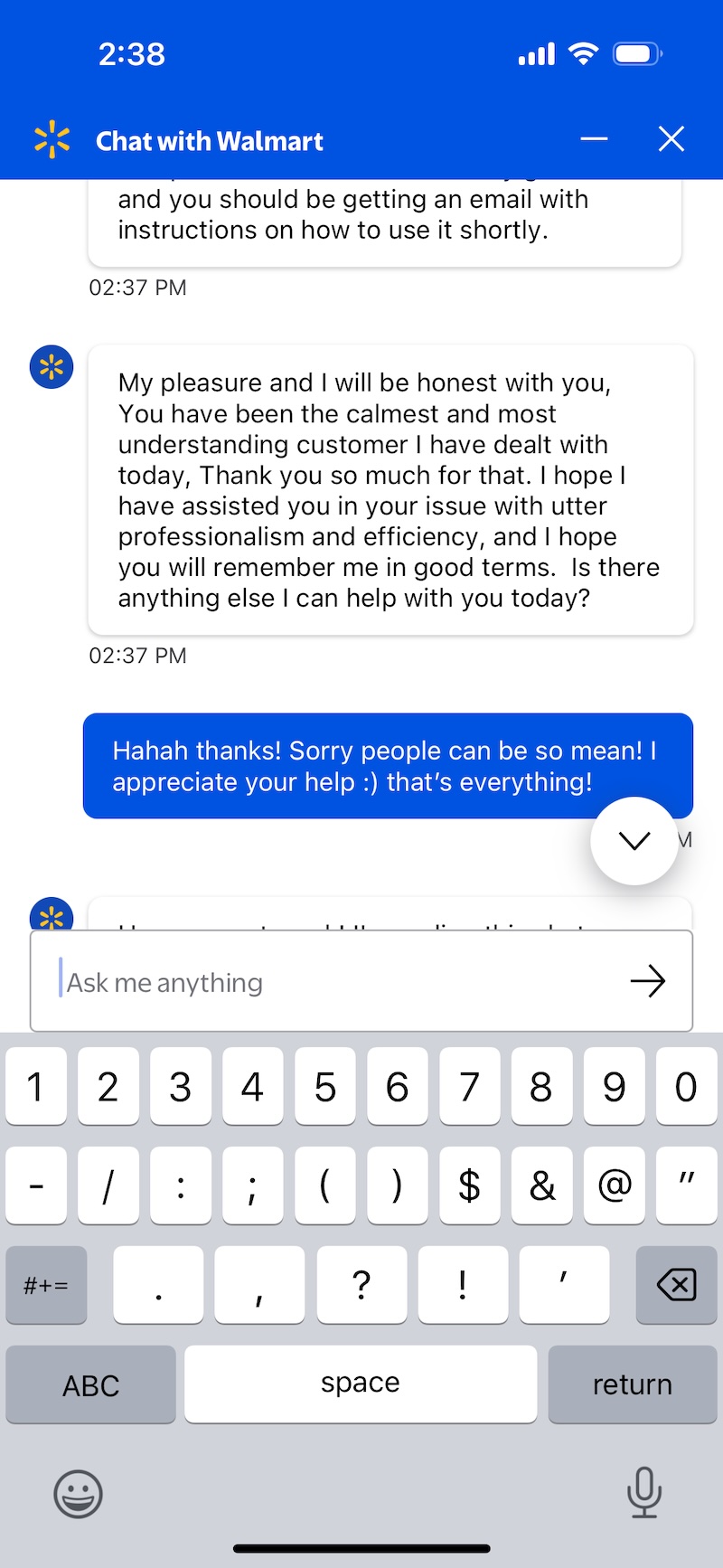Focus the Ask me anything field
The width and height of the screenshot is (723, 1568).
334,982
